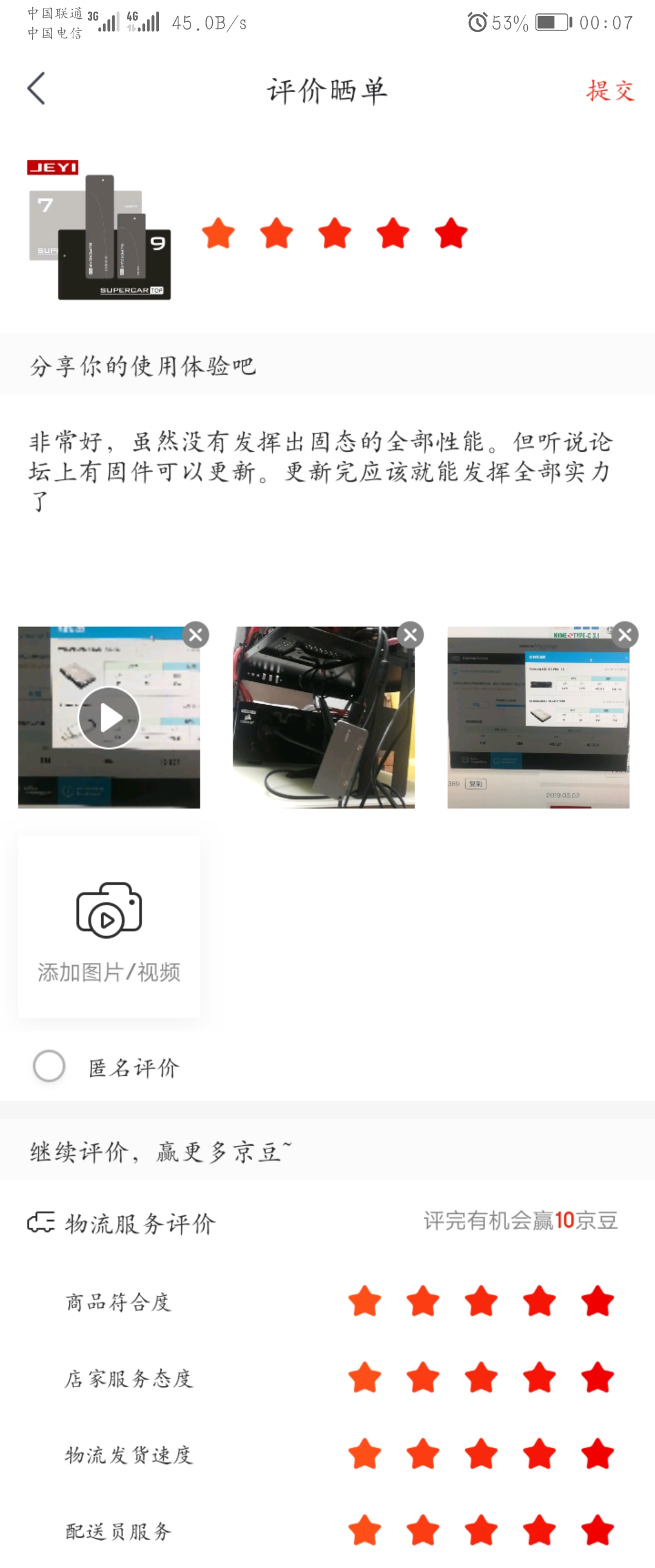Remove the computer case photo

click(411, 635)
